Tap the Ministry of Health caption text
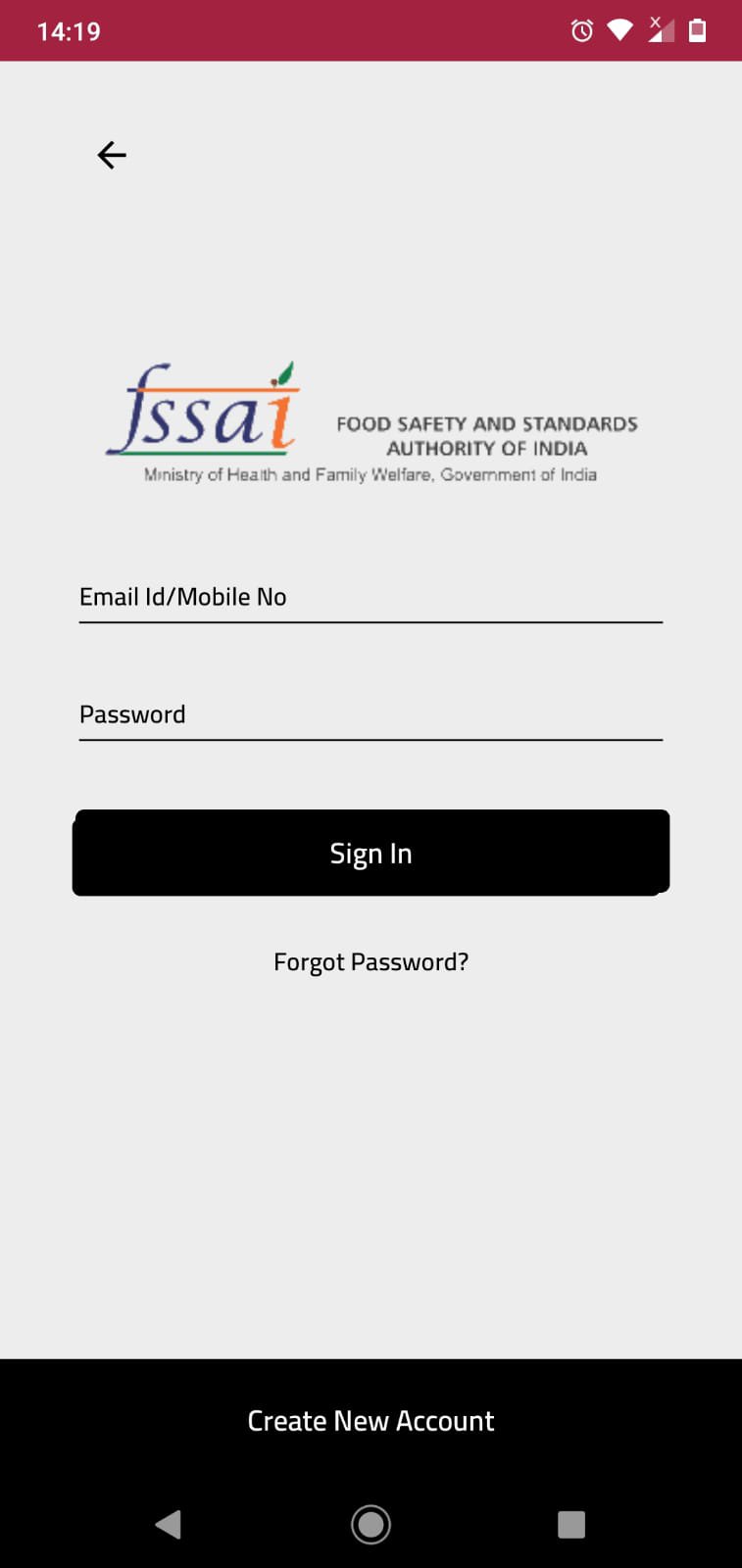Viewport: 742px width, 1568px height. point(371,474)
